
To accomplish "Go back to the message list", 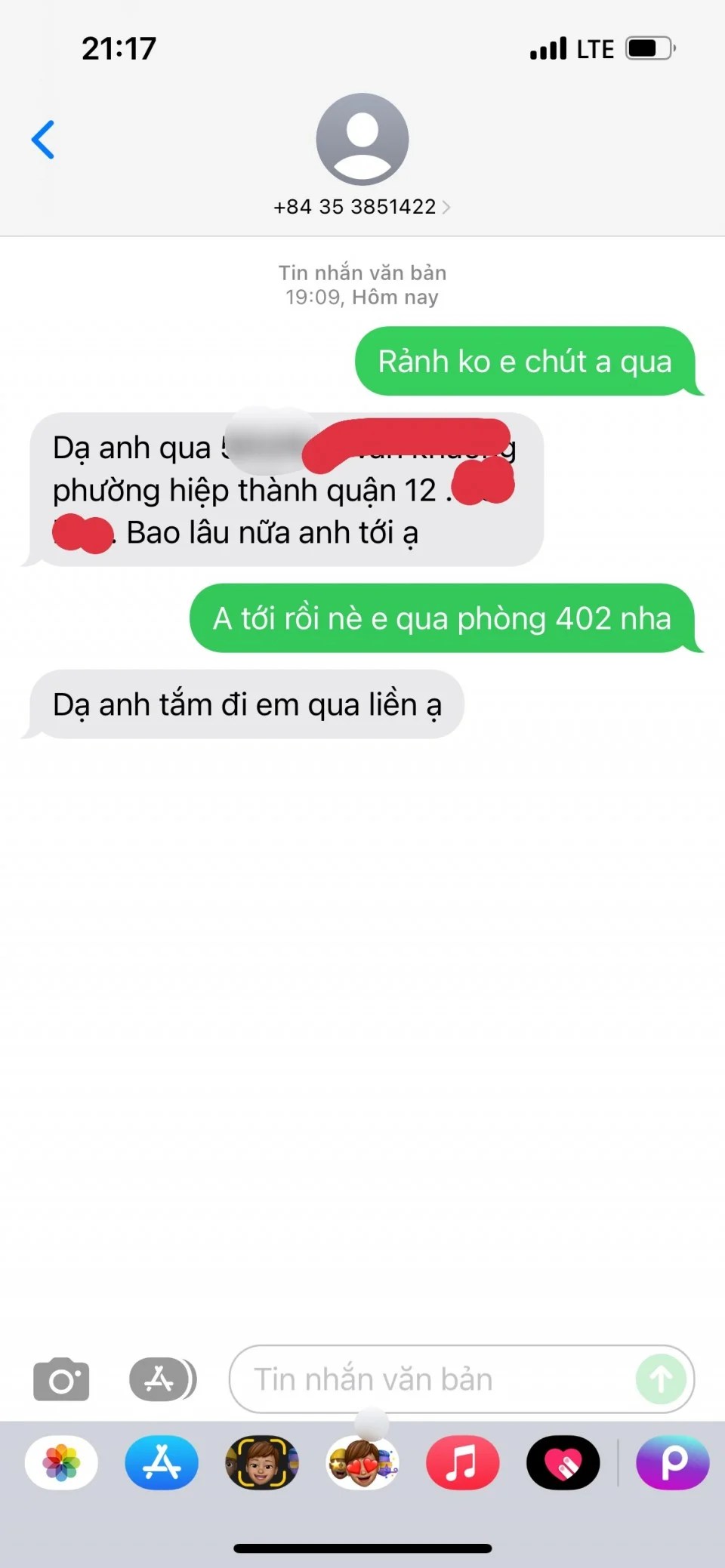I will [x=43, y=140].
